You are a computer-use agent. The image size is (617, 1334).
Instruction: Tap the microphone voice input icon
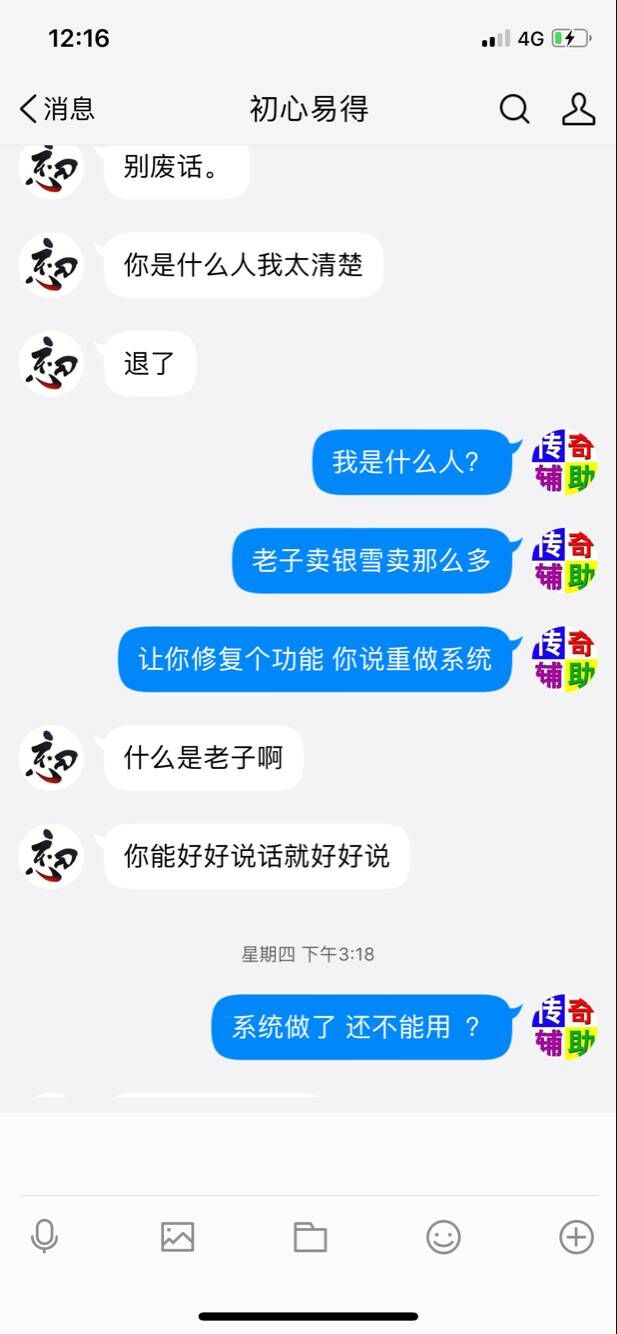tap(44, 1237)
